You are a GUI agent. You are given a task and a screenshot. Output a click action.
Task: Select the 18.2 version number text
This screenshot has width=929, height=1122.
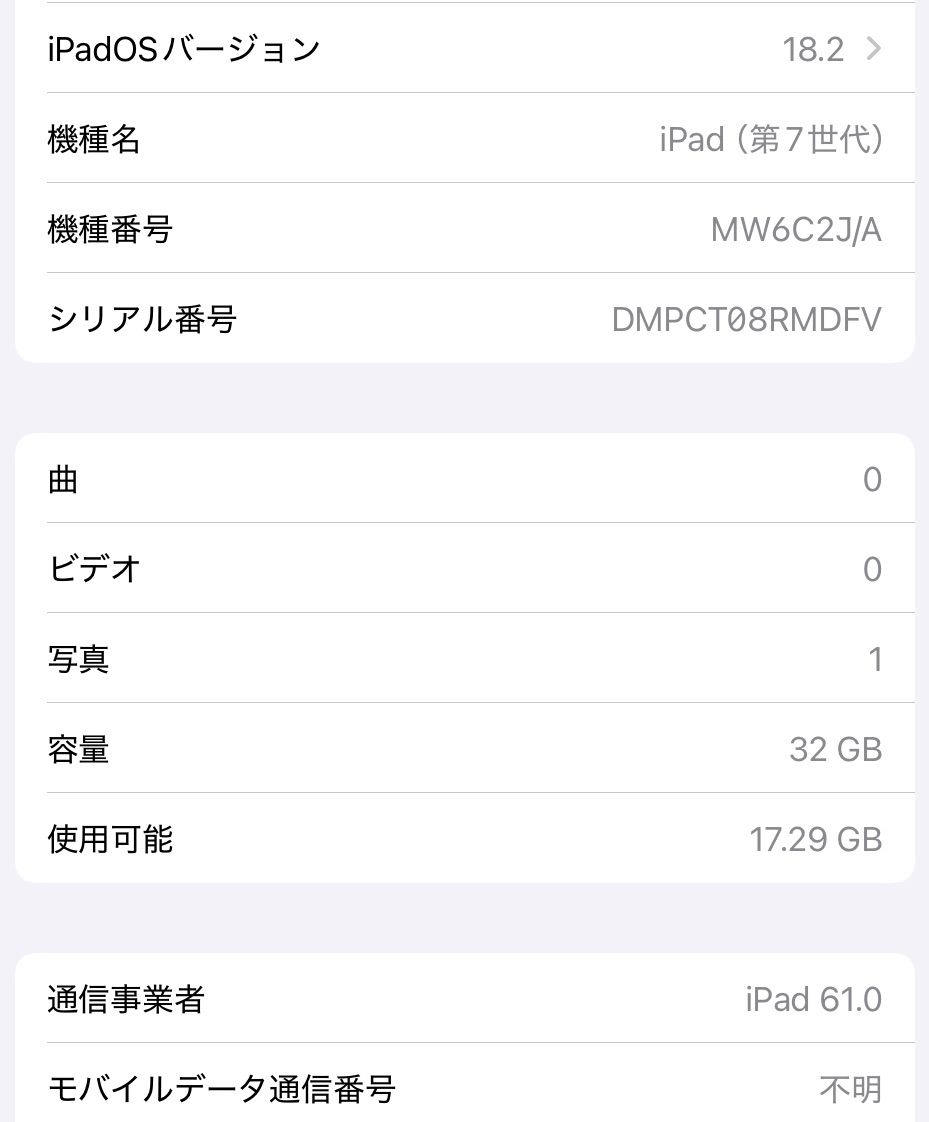click(814, 48)
